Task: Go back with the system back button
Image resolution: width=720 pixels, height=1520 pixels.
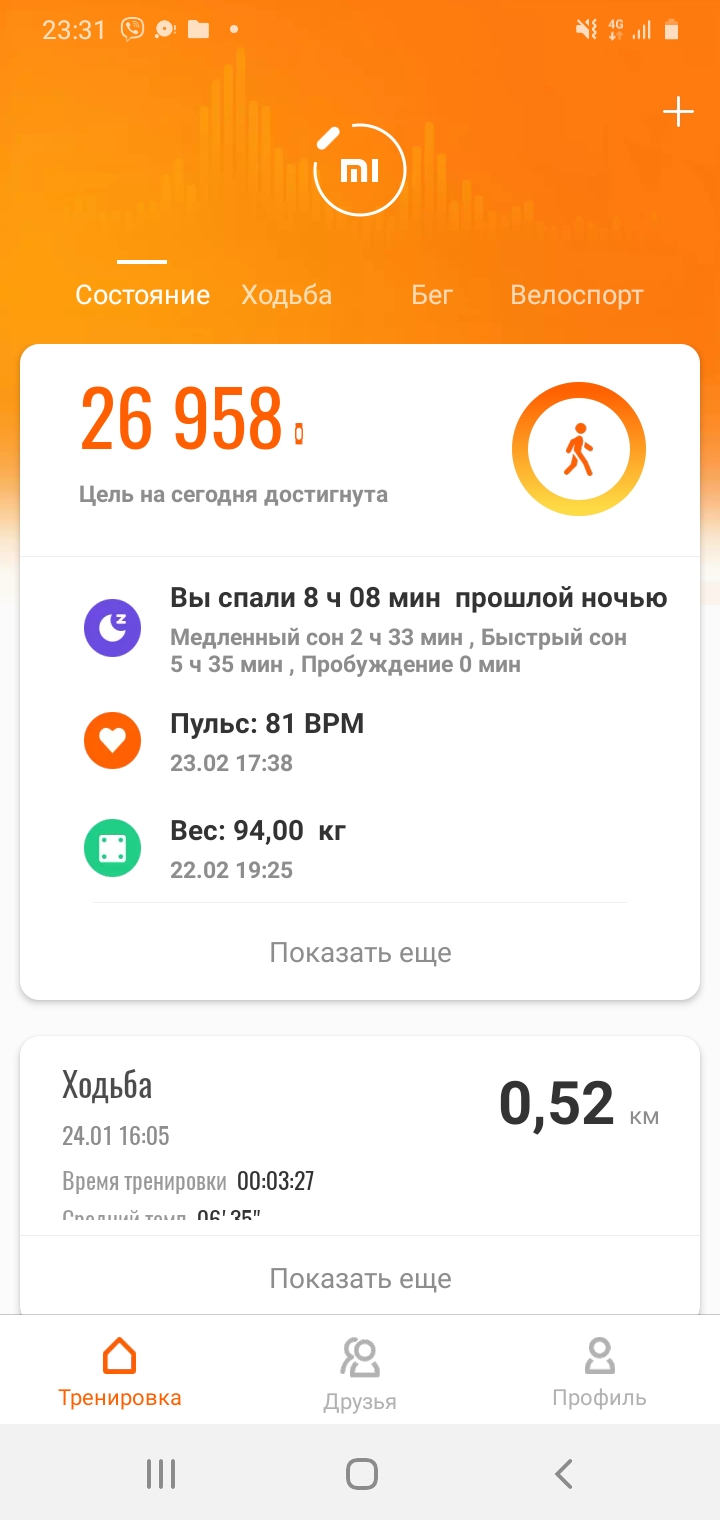Action: click(564, 1473)
